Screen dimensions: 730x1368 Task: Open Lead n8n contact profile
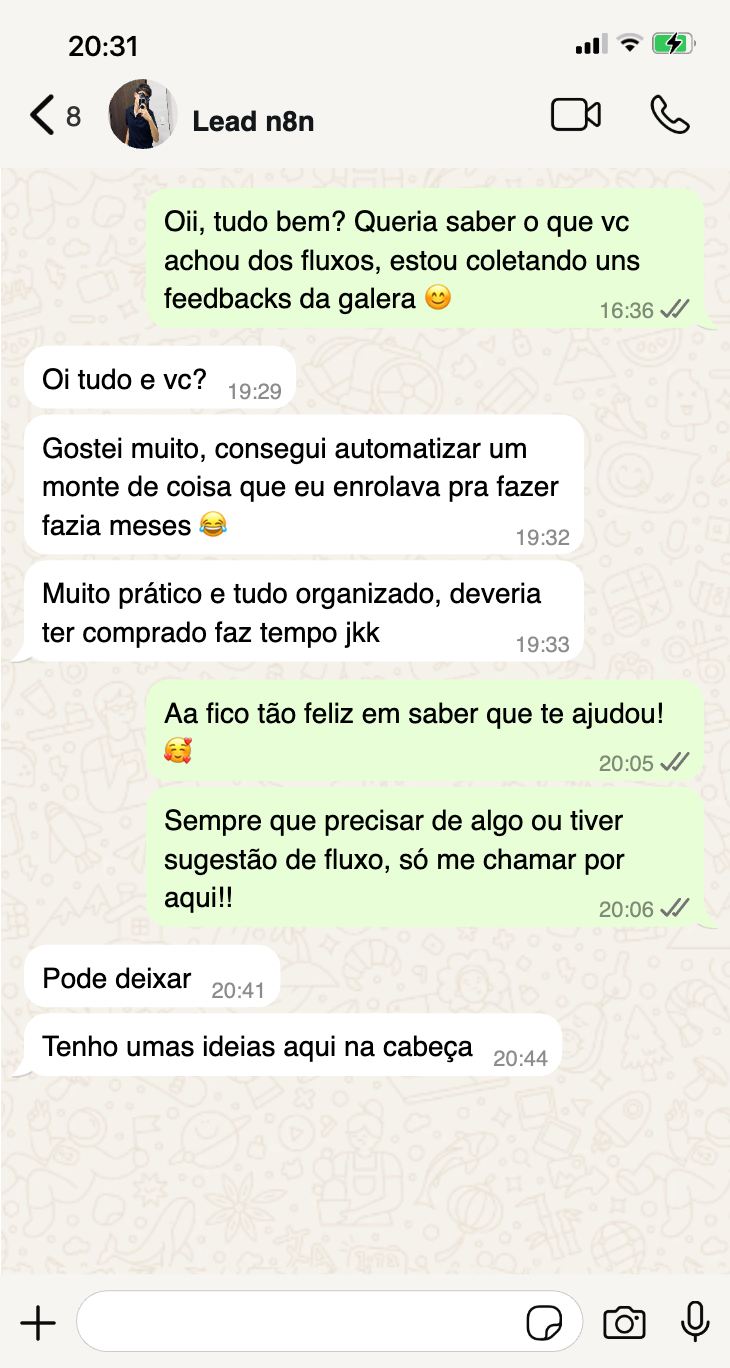coord(252,121)
